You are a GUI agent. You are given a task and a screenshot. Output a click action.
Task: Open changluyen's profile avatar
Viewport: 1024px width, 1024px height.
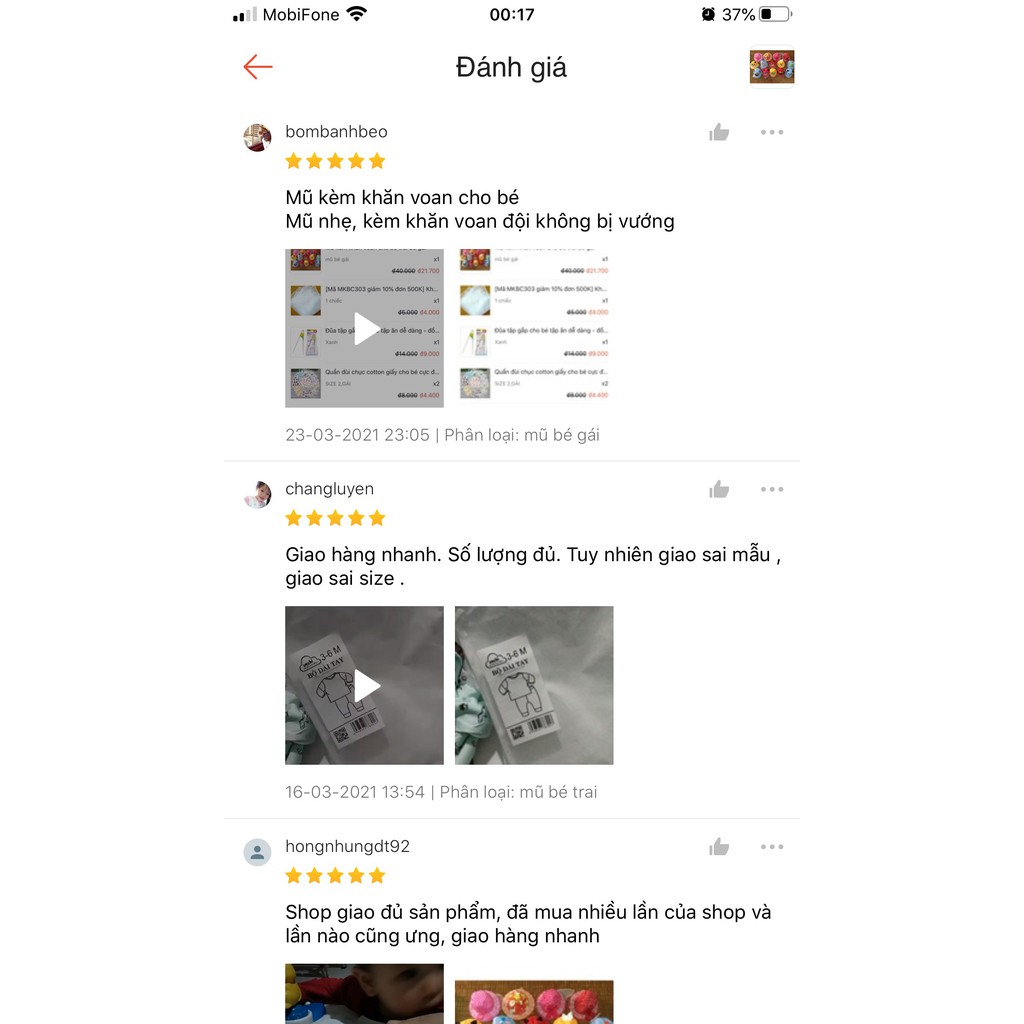[x=258, y=495]
